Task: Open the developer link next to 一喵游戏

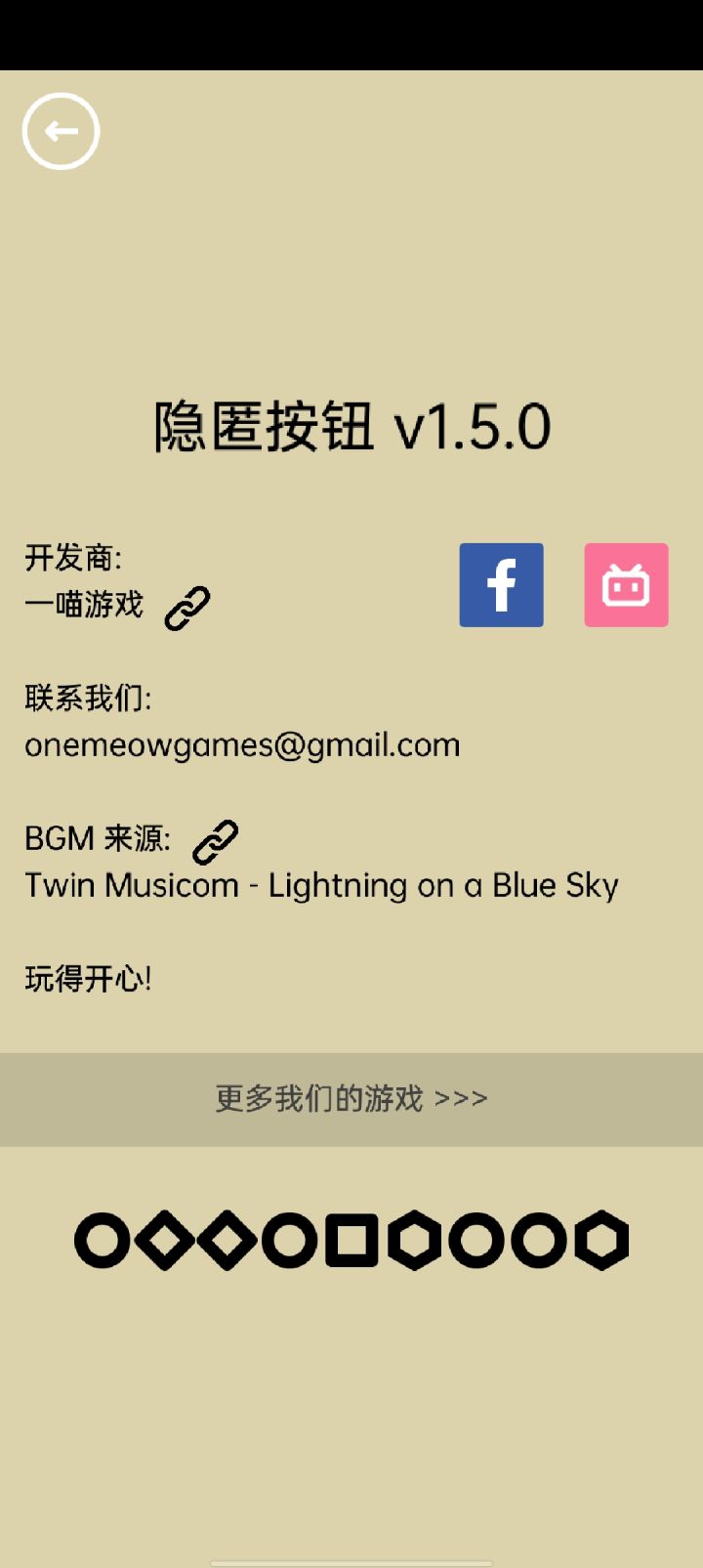Action: (187, 608)
